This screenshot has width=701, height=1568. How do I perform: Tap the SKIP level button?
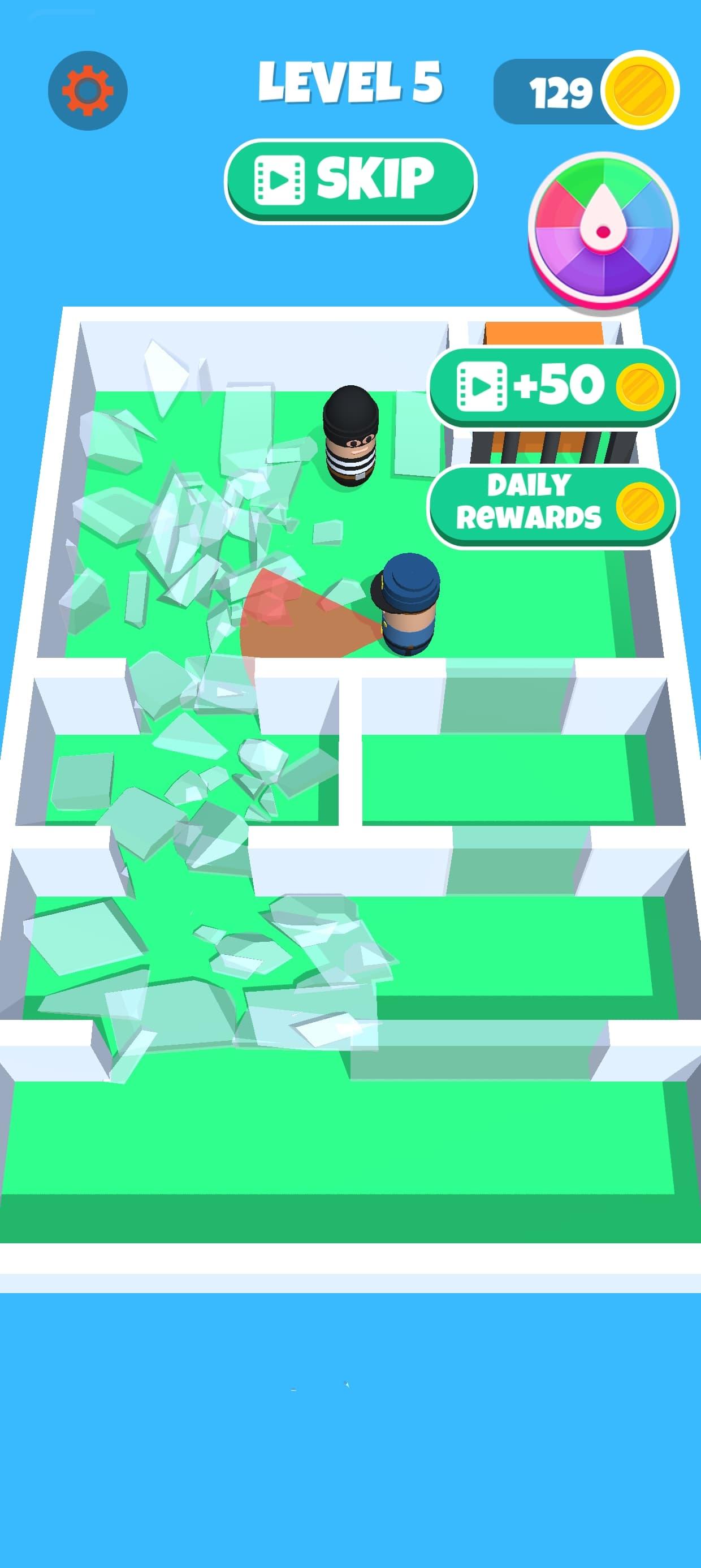click(x=350, y=182)
